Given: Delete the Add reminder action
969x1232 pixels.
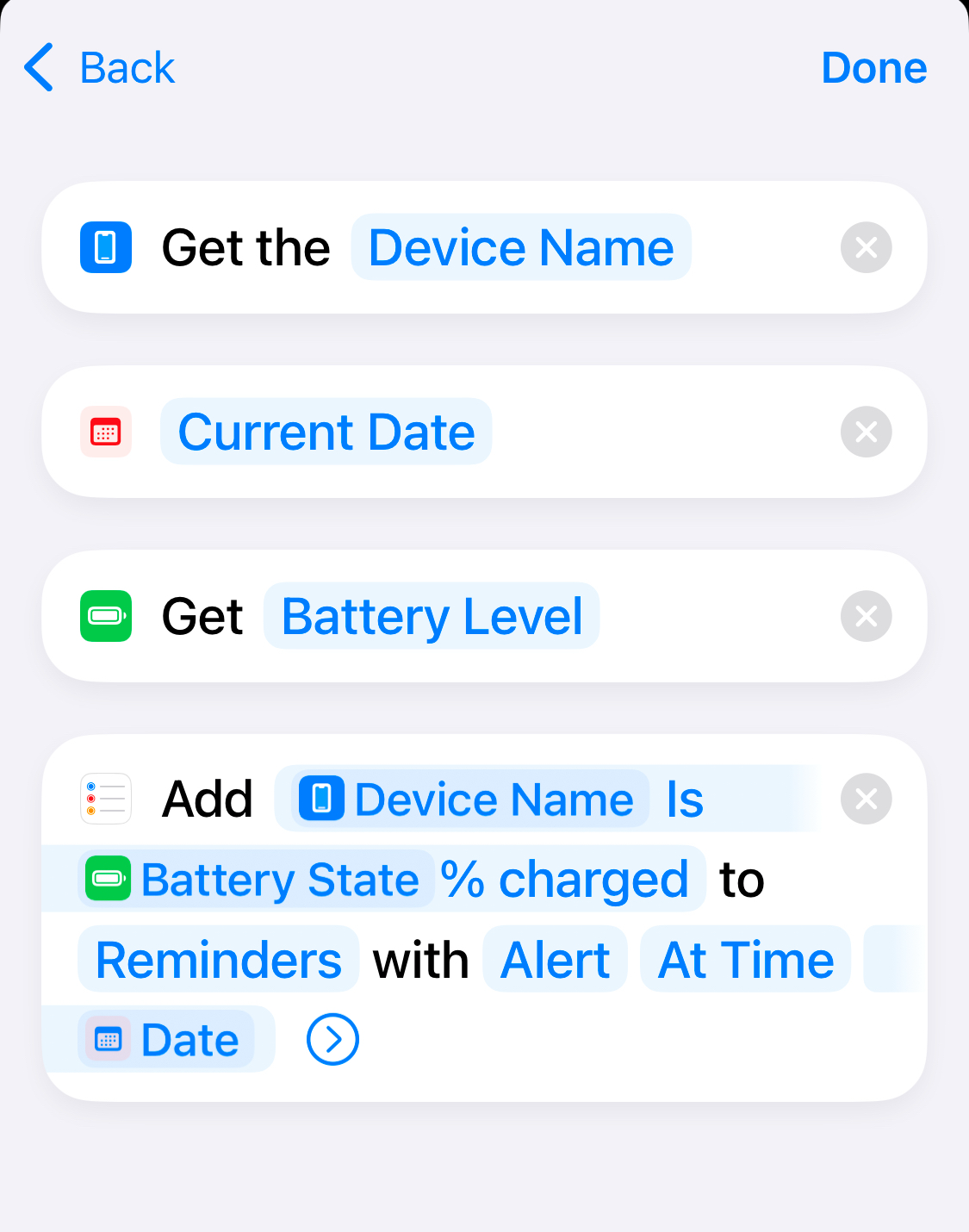Looking at the screenshot, I should click(x=866, y=799).
